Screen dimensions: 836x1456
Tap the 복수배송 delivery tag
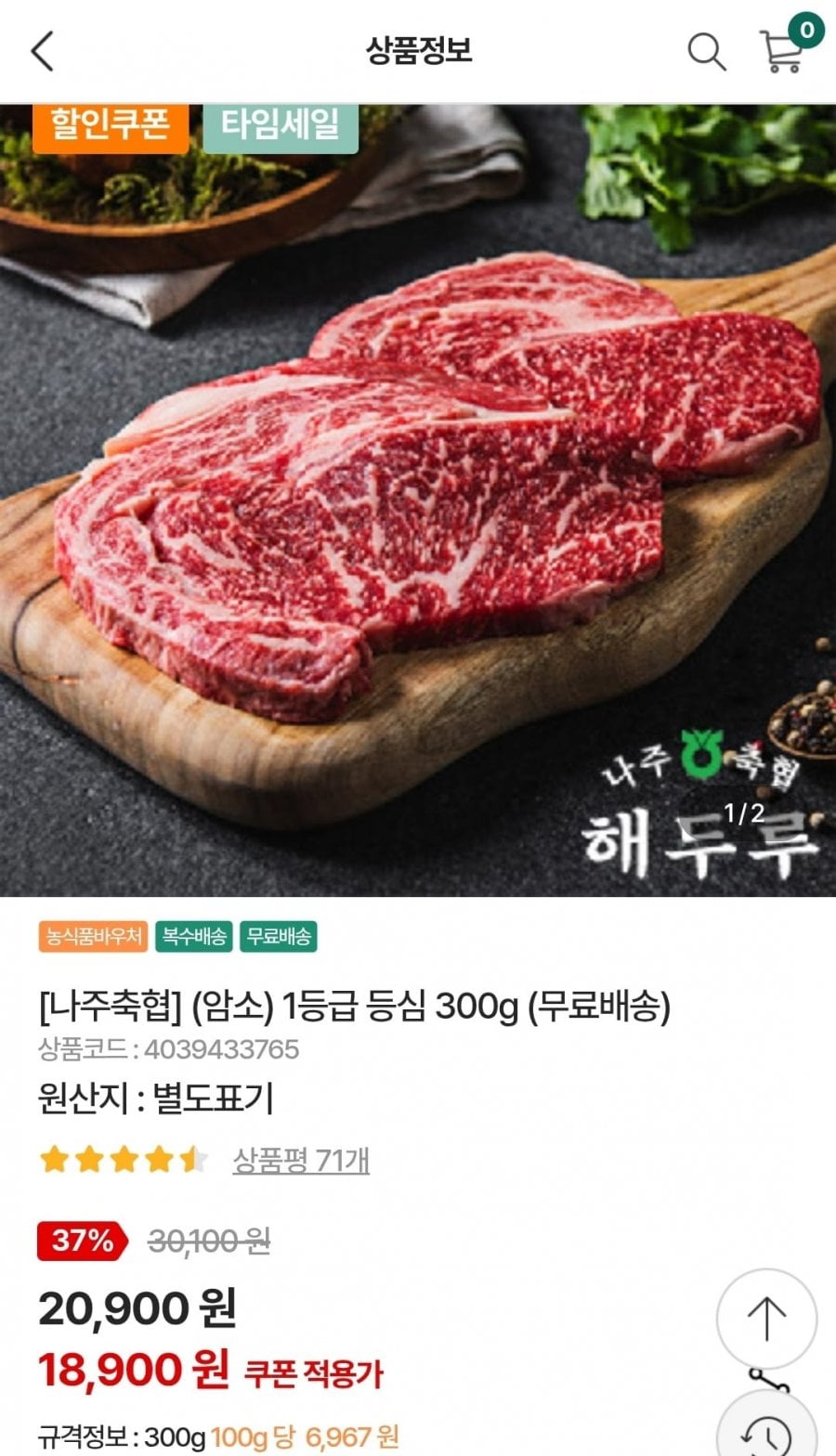[192, 937]
